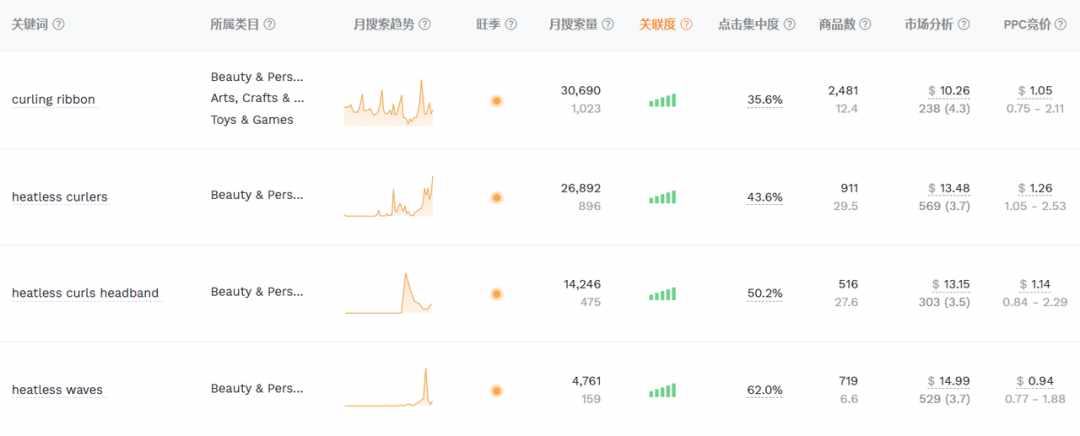
Task: Open search trend chart for heatless curlers
Action: pos(388,198)
